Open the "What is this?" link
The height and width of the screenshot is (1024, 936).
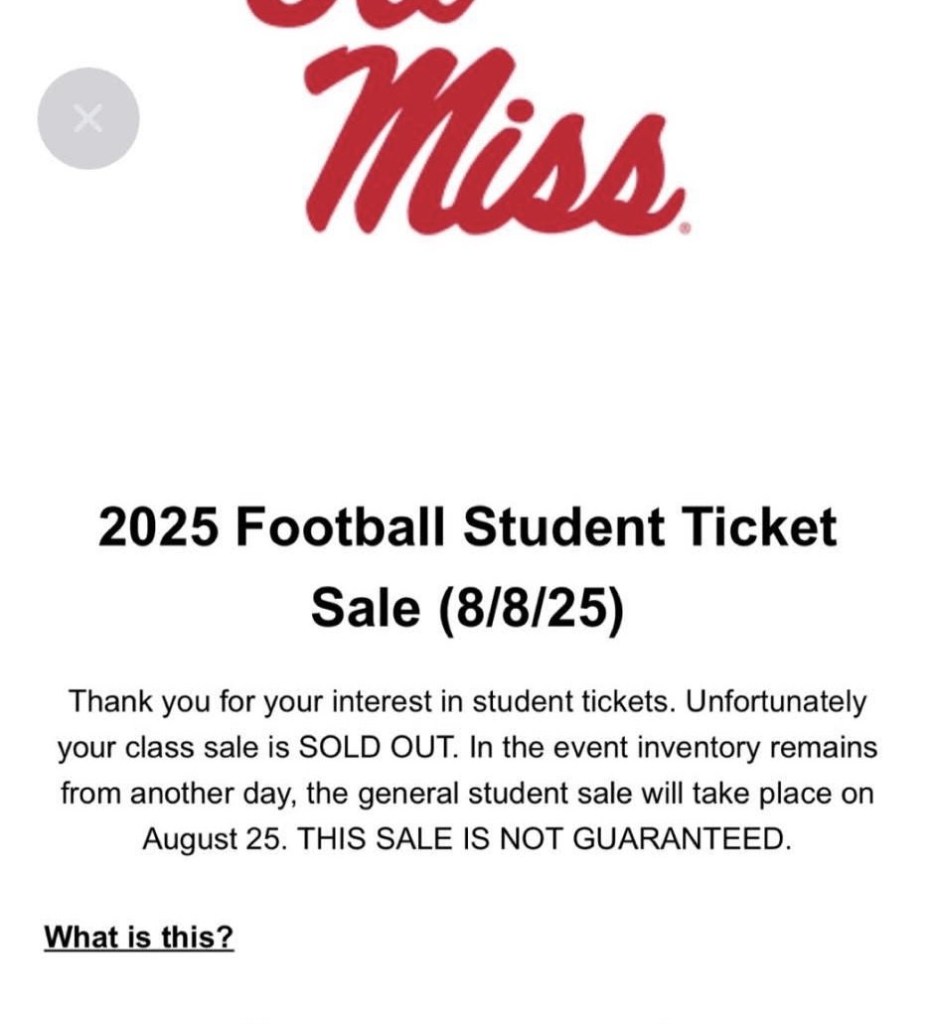(139, 937)
